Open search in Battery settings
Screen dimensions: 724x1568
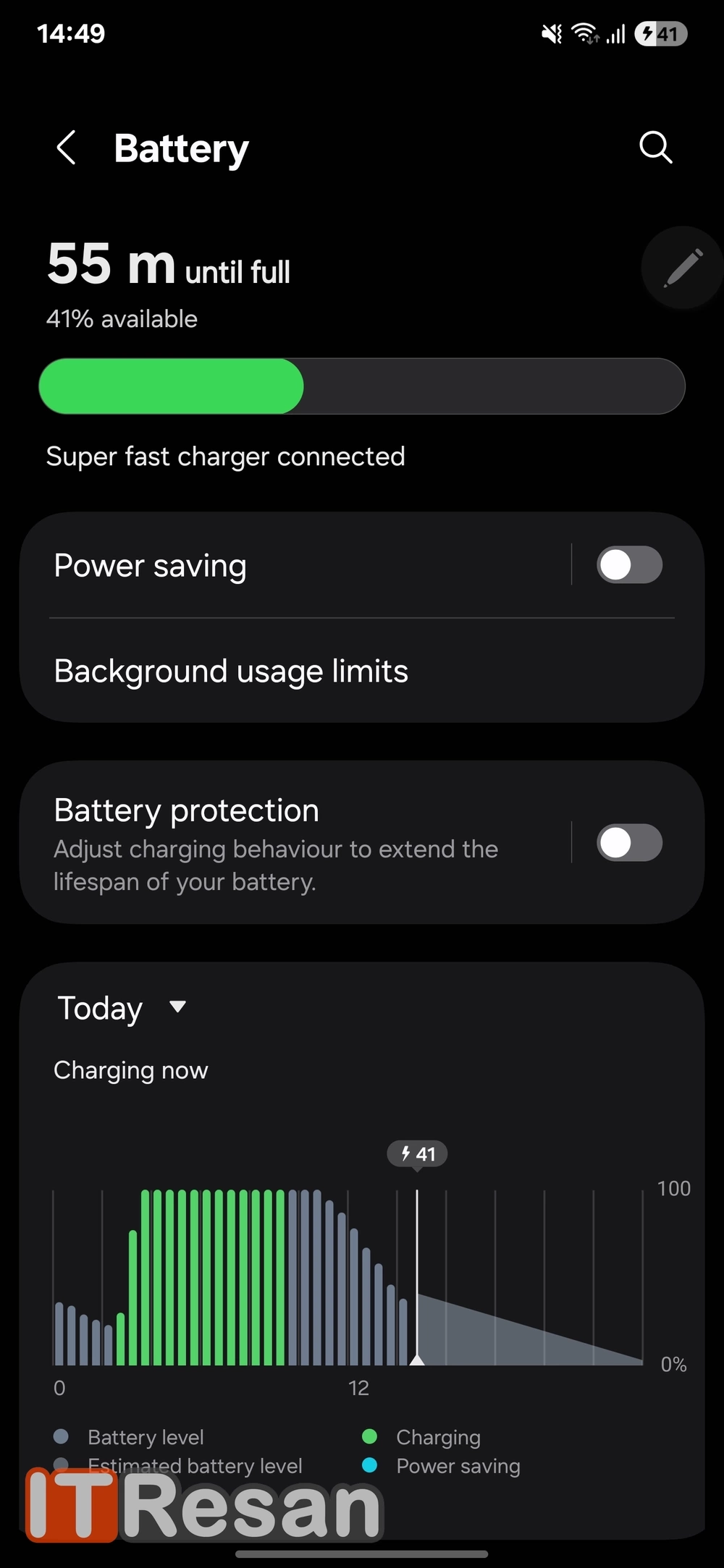pyautogui.click(x=655, y=148)
